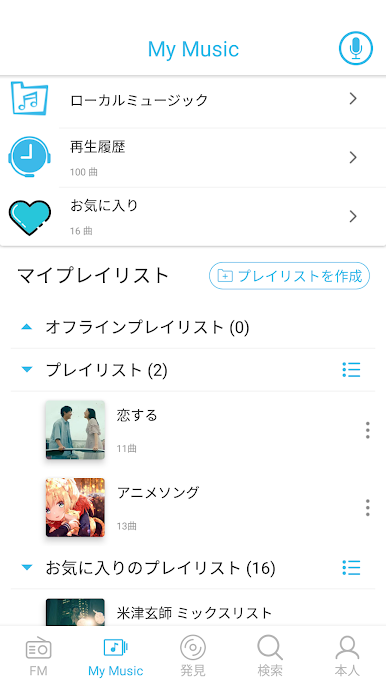The height and width of the screenshot is (686, 386).
Task: Open 再生履歴 play history
Action: (193, 158)
